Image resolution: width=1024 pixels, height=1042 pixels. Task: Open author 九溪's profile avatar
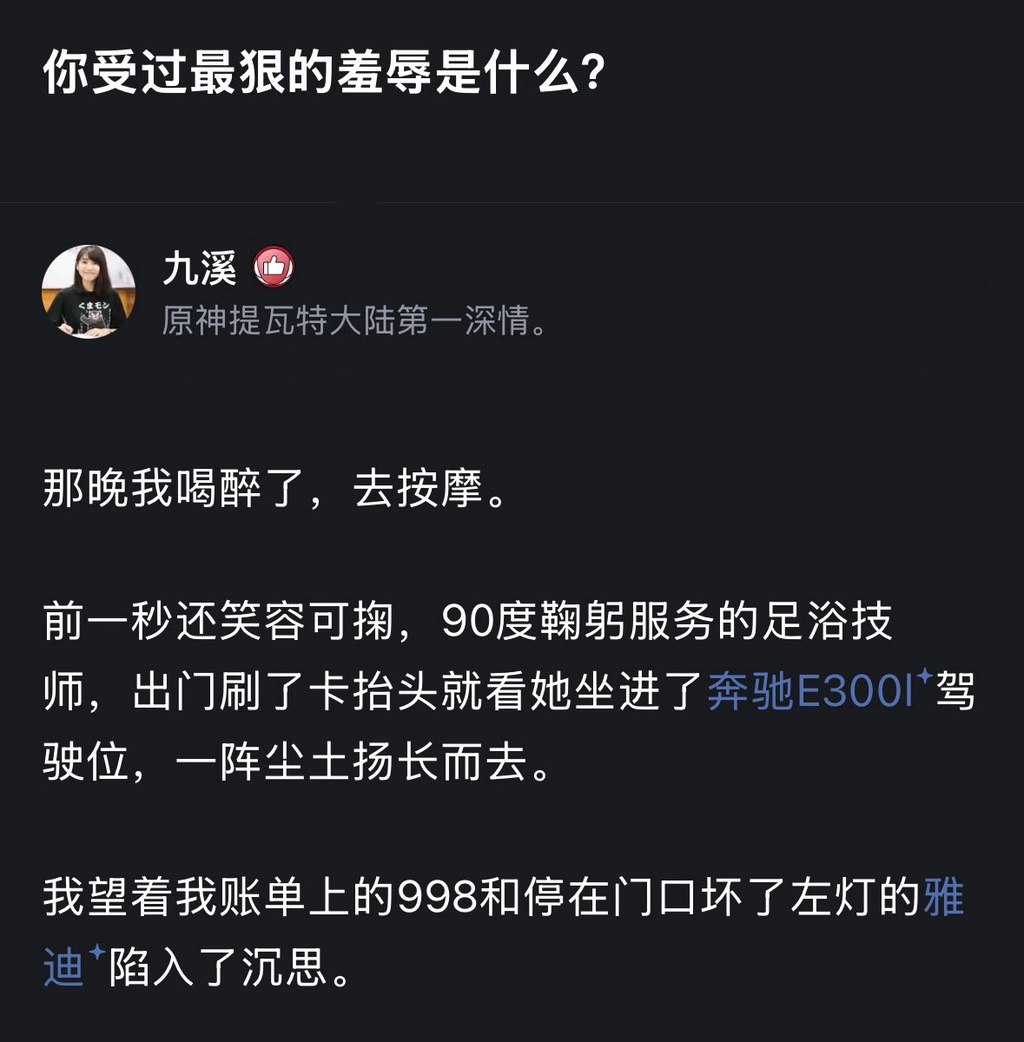pos(88,291)
